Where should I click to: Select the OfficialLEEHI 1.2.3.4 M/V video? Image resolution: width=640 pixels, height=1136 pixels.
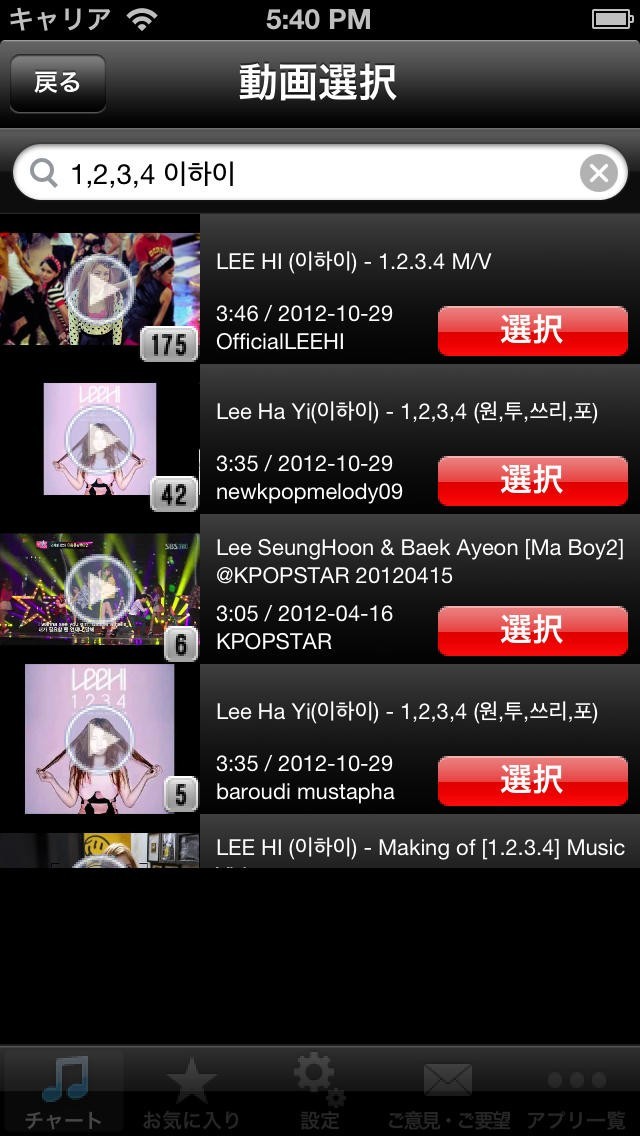pos(532,331)
